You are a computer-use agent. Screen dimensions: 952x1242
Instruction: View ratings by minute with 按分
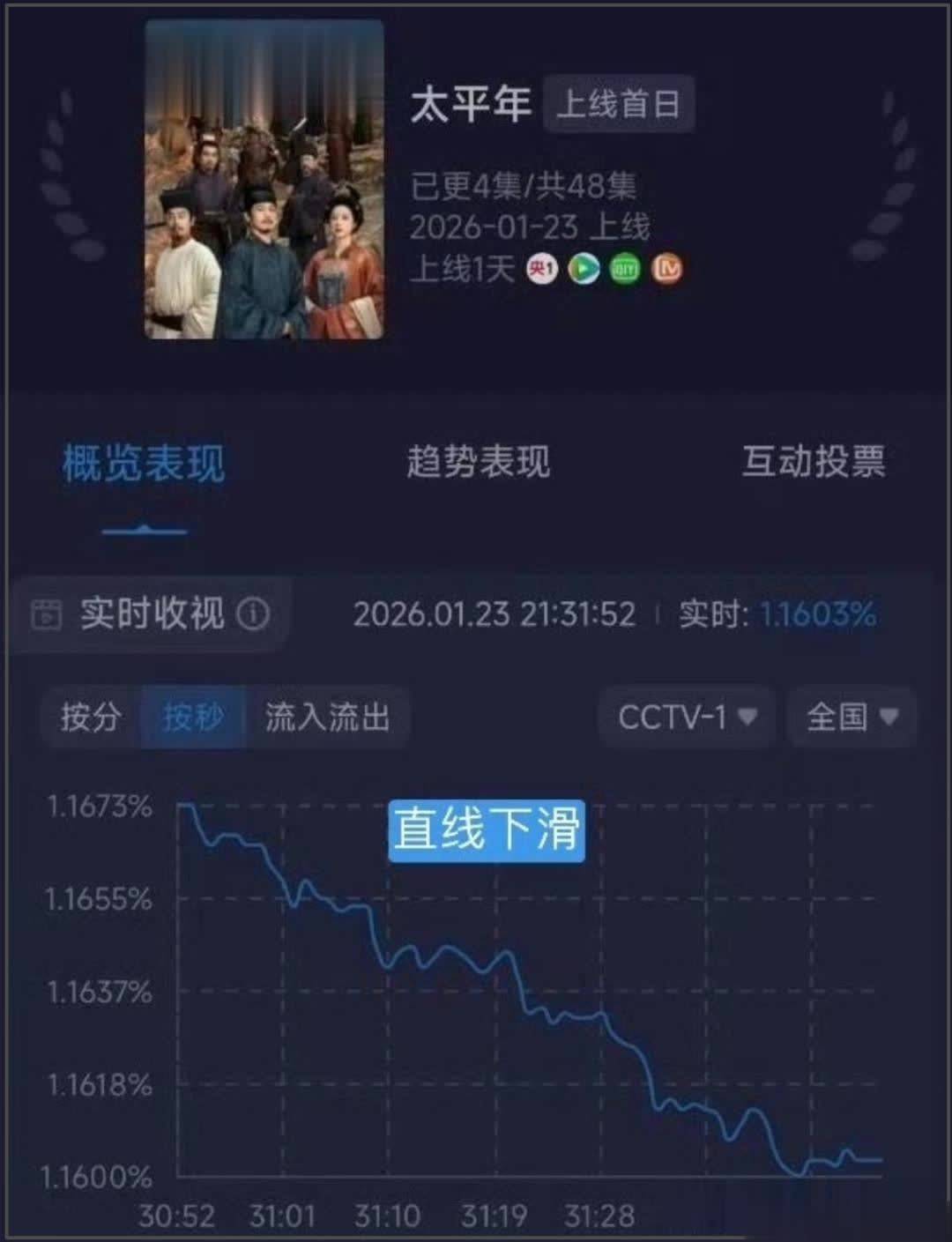tap(90, 717)
